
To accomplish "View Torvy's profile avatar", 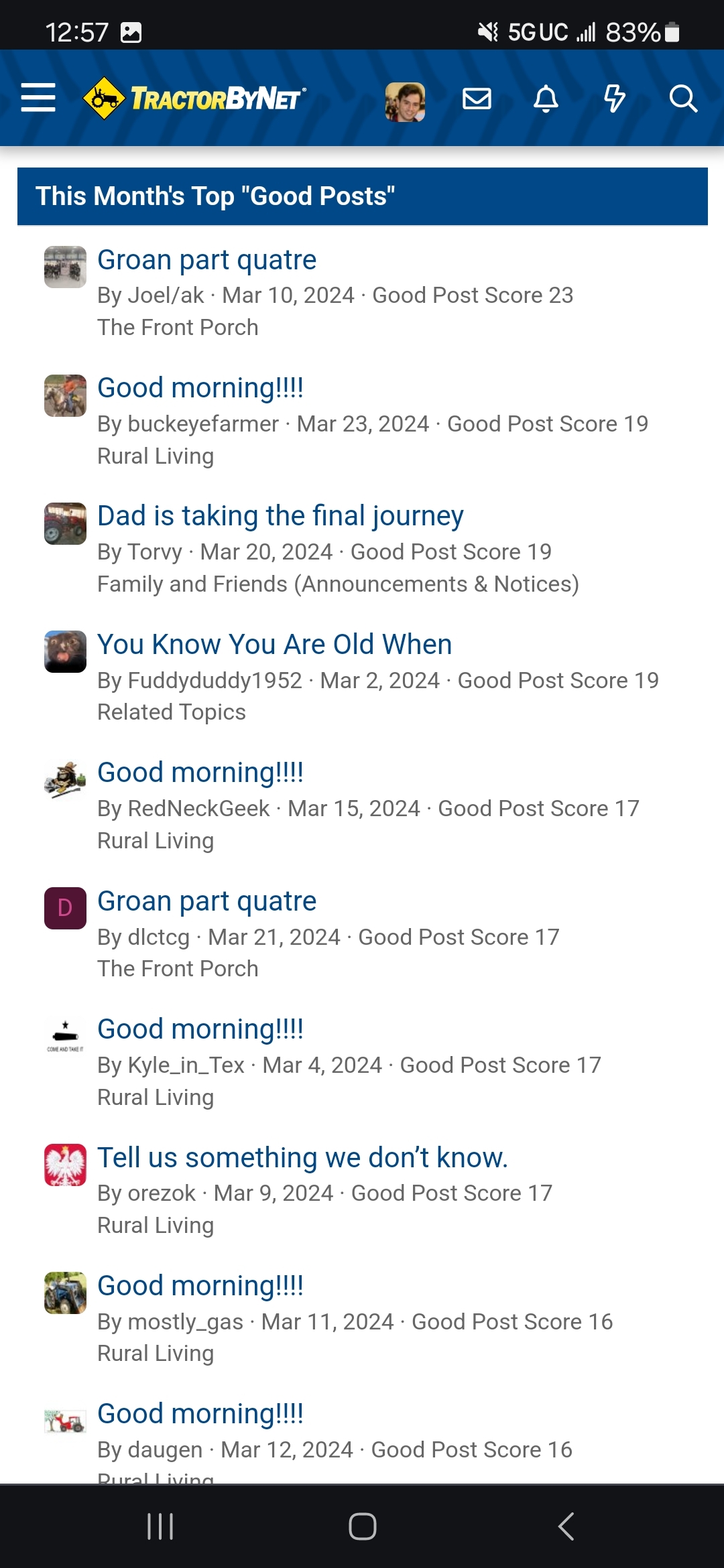I will [65, 523].
